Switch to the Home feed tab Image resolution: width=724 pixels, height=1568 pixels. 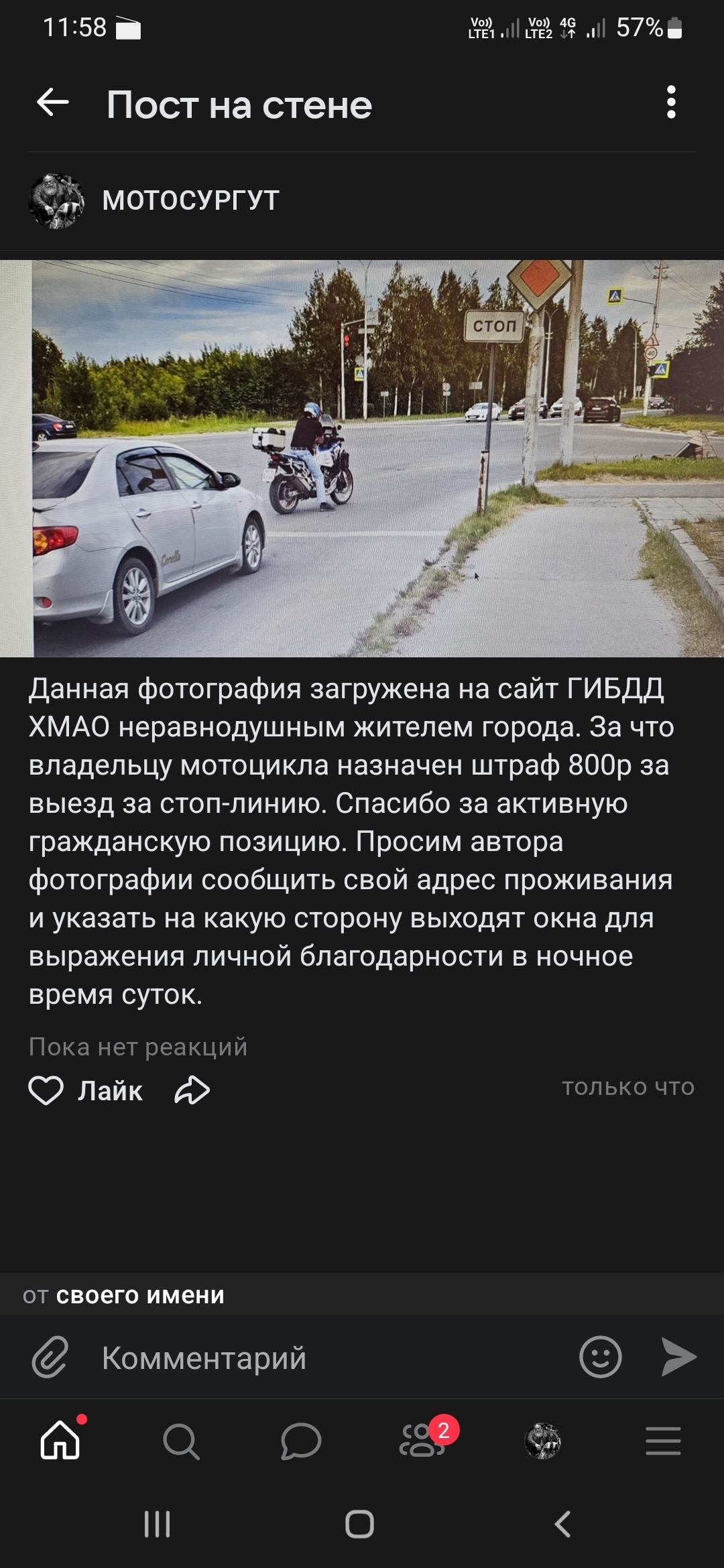(x=60, y=1441)
